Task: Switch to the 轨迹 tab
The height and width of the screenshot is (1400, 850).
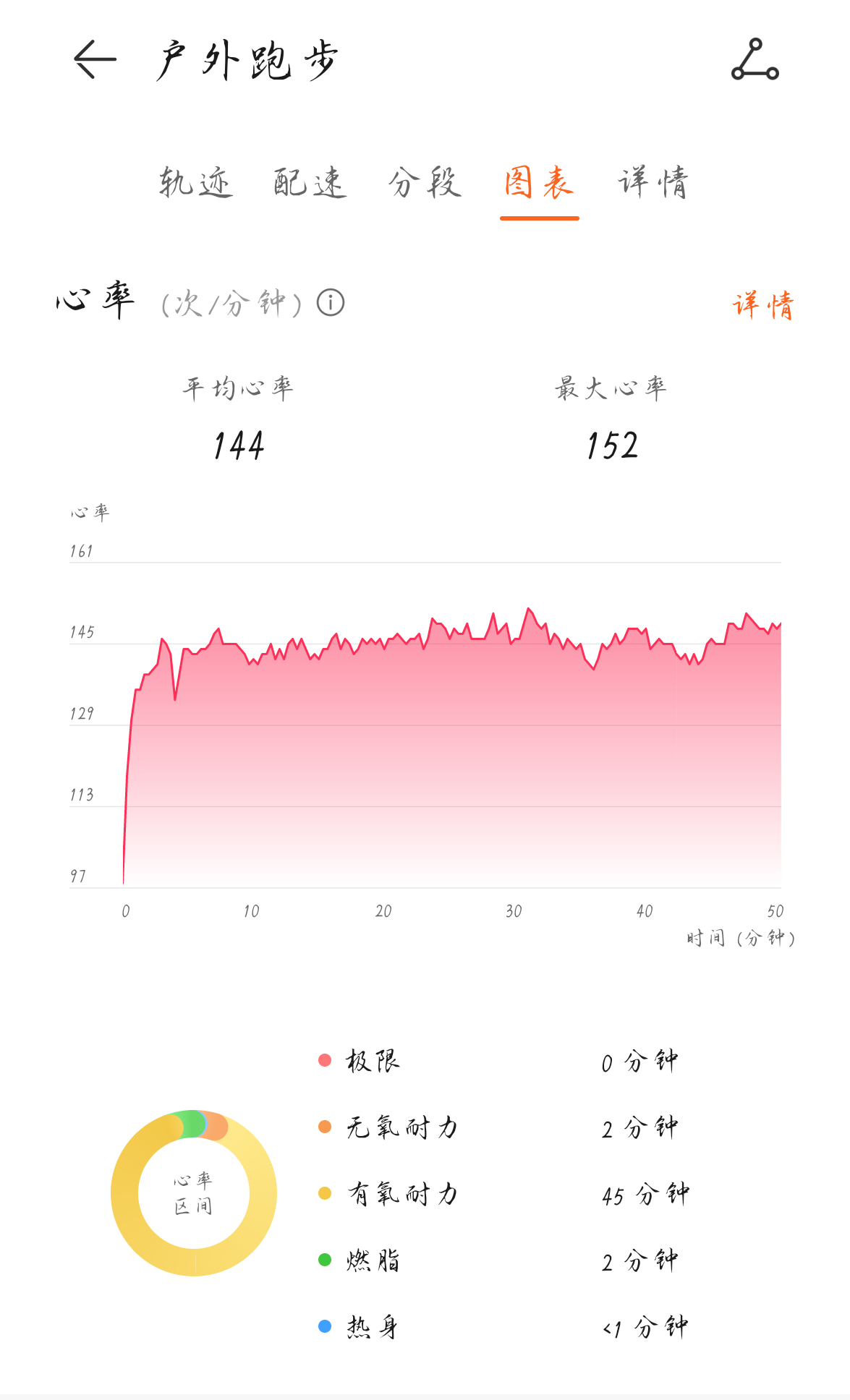Action: 195,182
